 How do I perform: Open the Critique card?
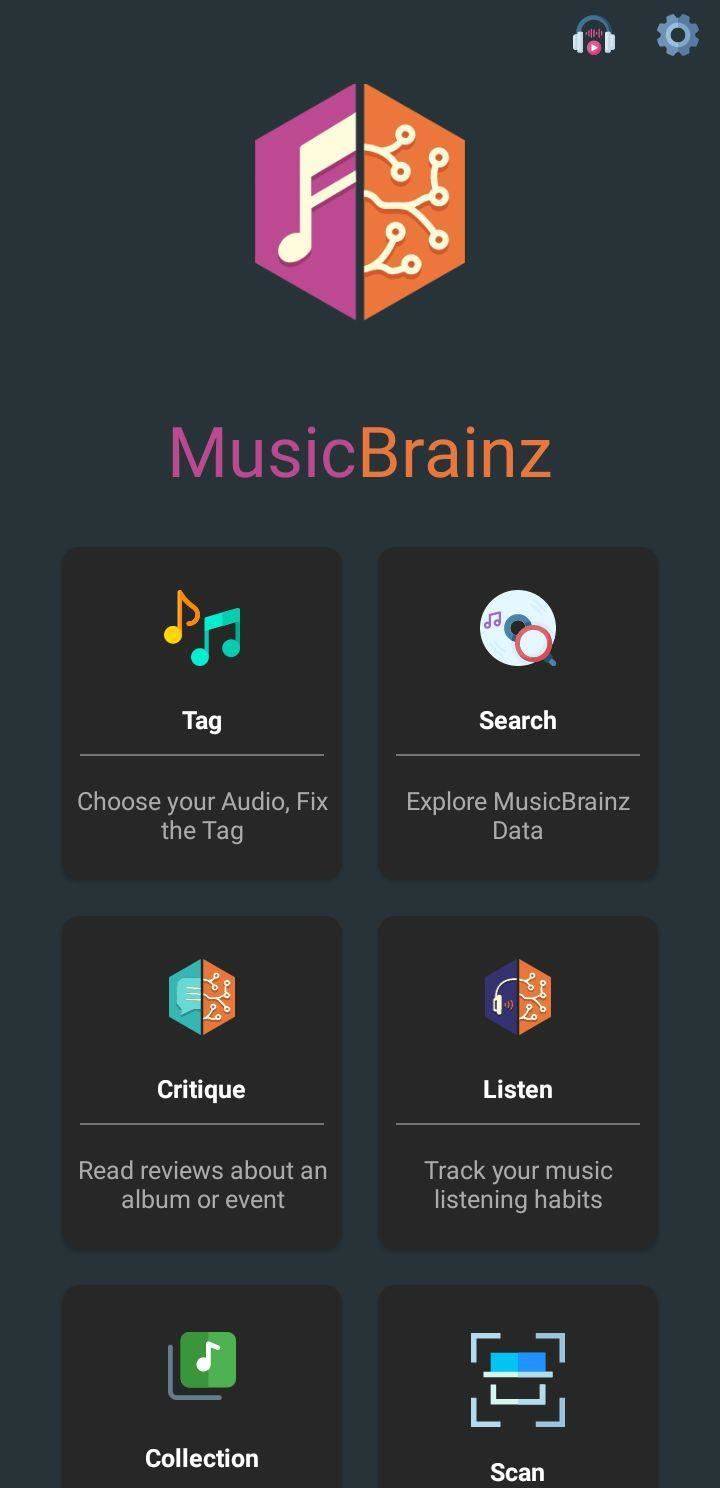coord(201,1082)
